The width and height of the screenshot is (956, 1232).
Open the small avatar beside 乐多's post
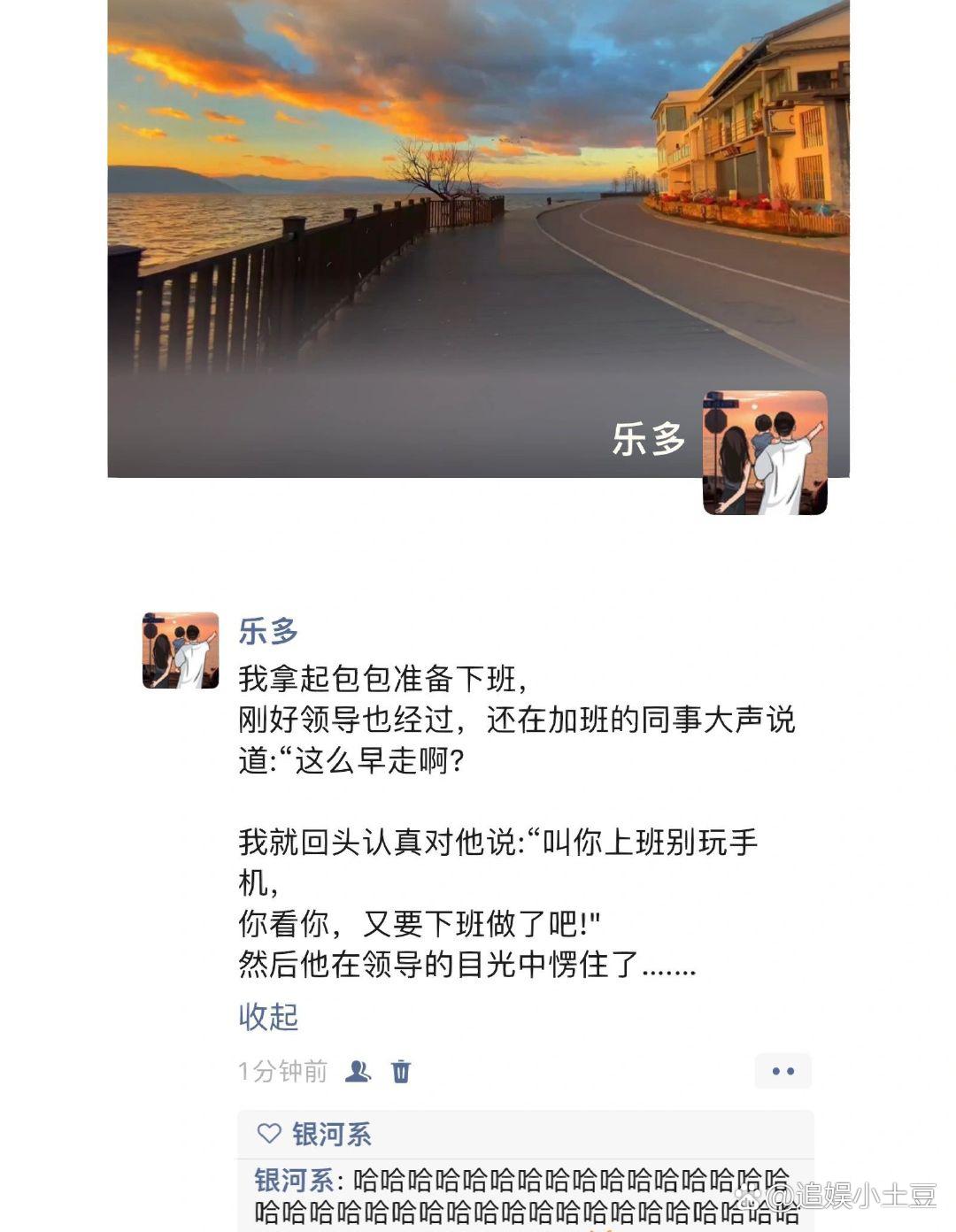pos(181,651)
